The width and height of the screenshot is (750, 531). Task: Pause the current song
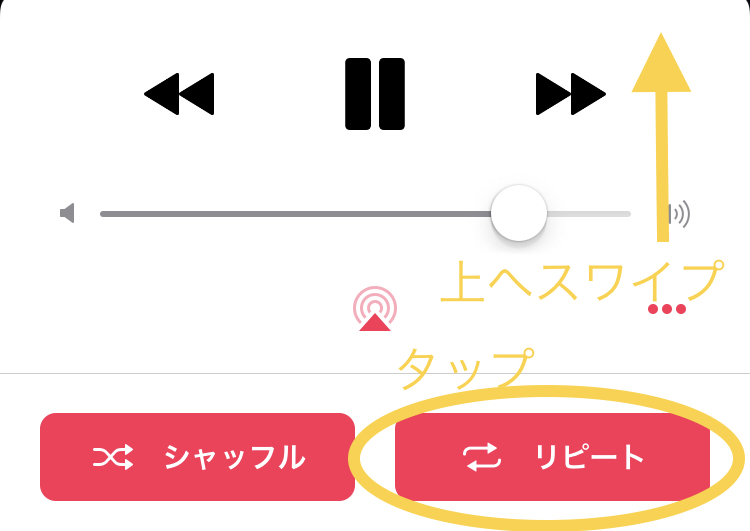tap(375, 95)
